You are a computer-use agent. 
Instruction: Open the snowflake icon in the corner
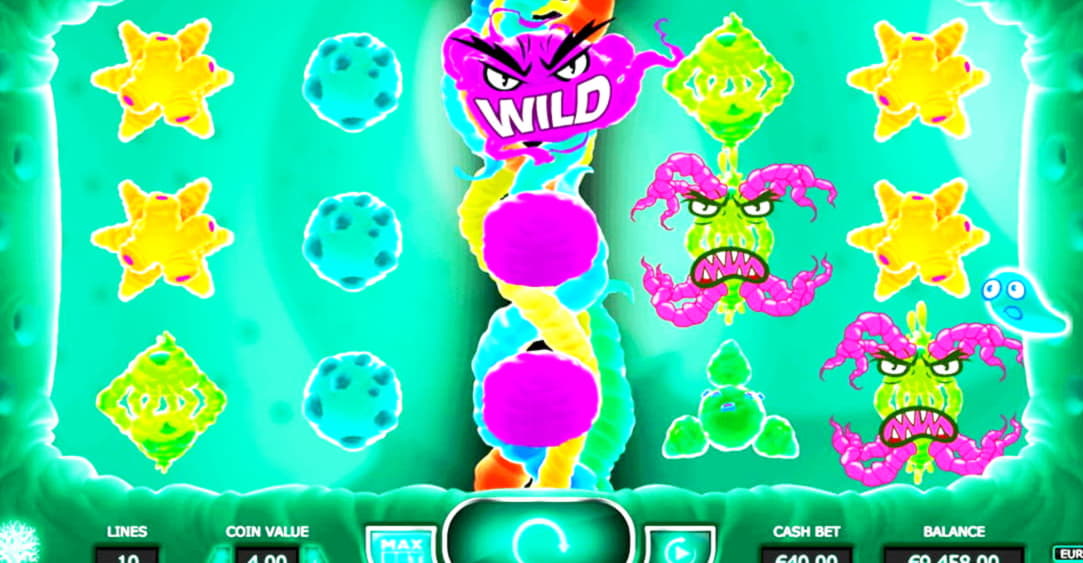[17, 541]
